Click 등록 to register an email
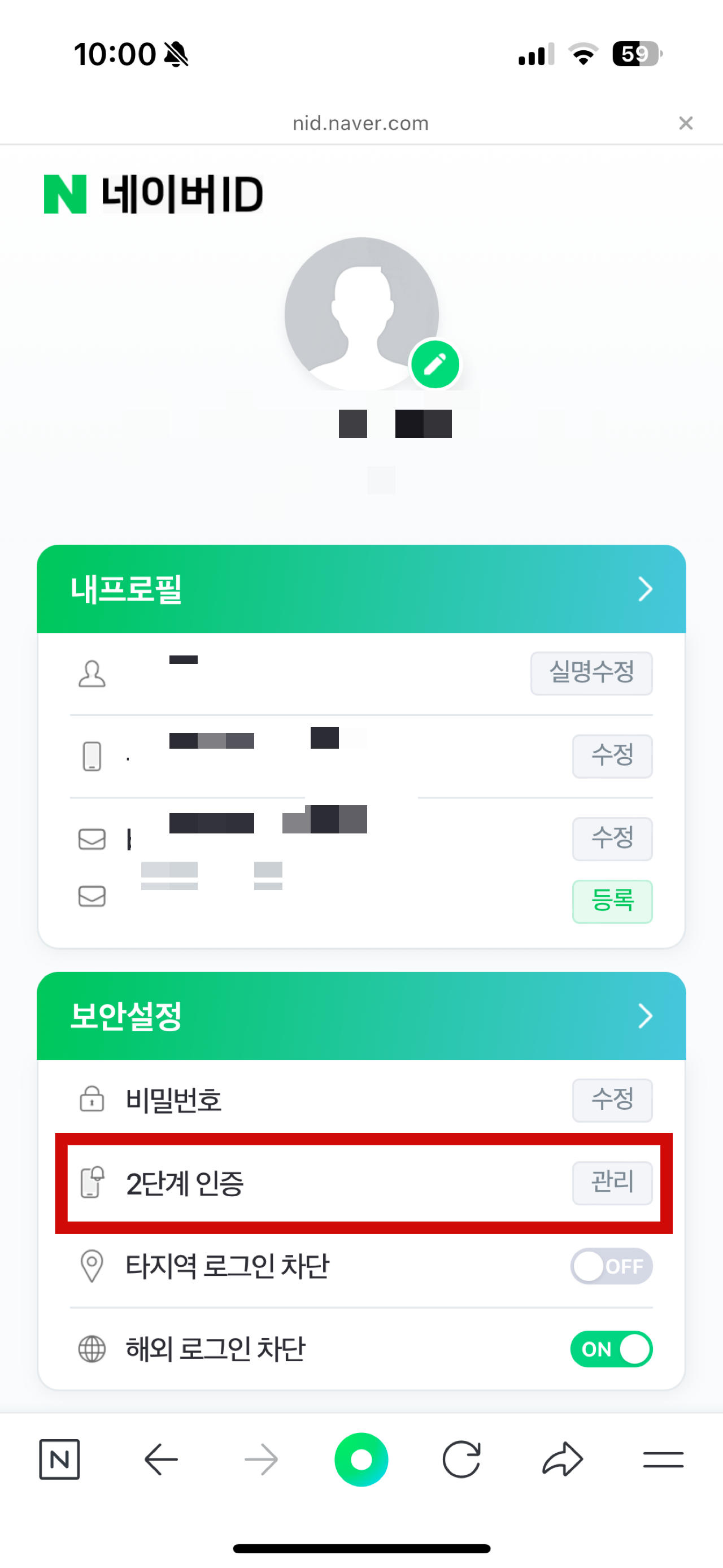723x1568 pixels. click(612, 902)
